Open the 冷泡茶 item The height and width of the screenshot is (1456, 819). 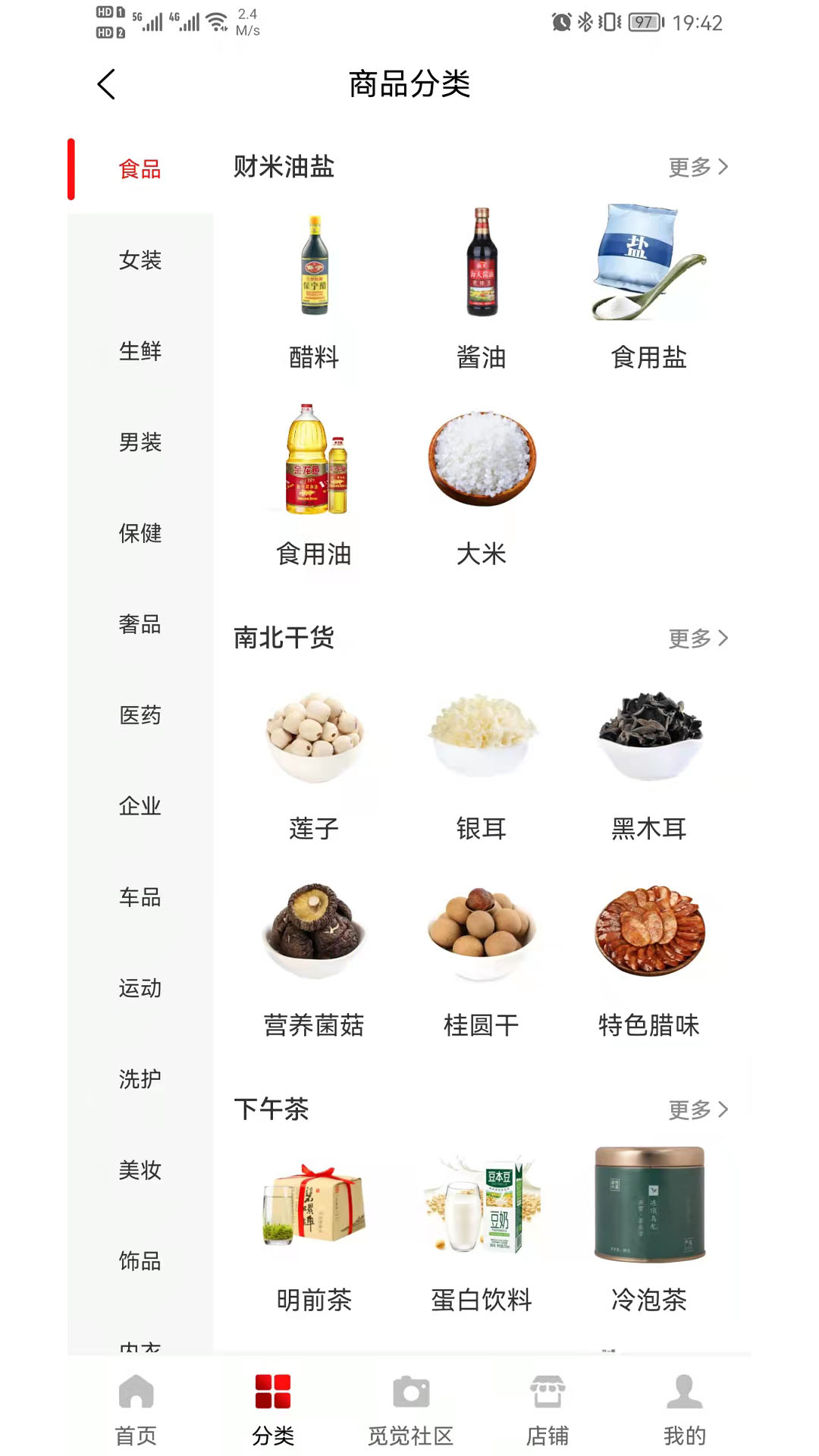pos(649,1230)
